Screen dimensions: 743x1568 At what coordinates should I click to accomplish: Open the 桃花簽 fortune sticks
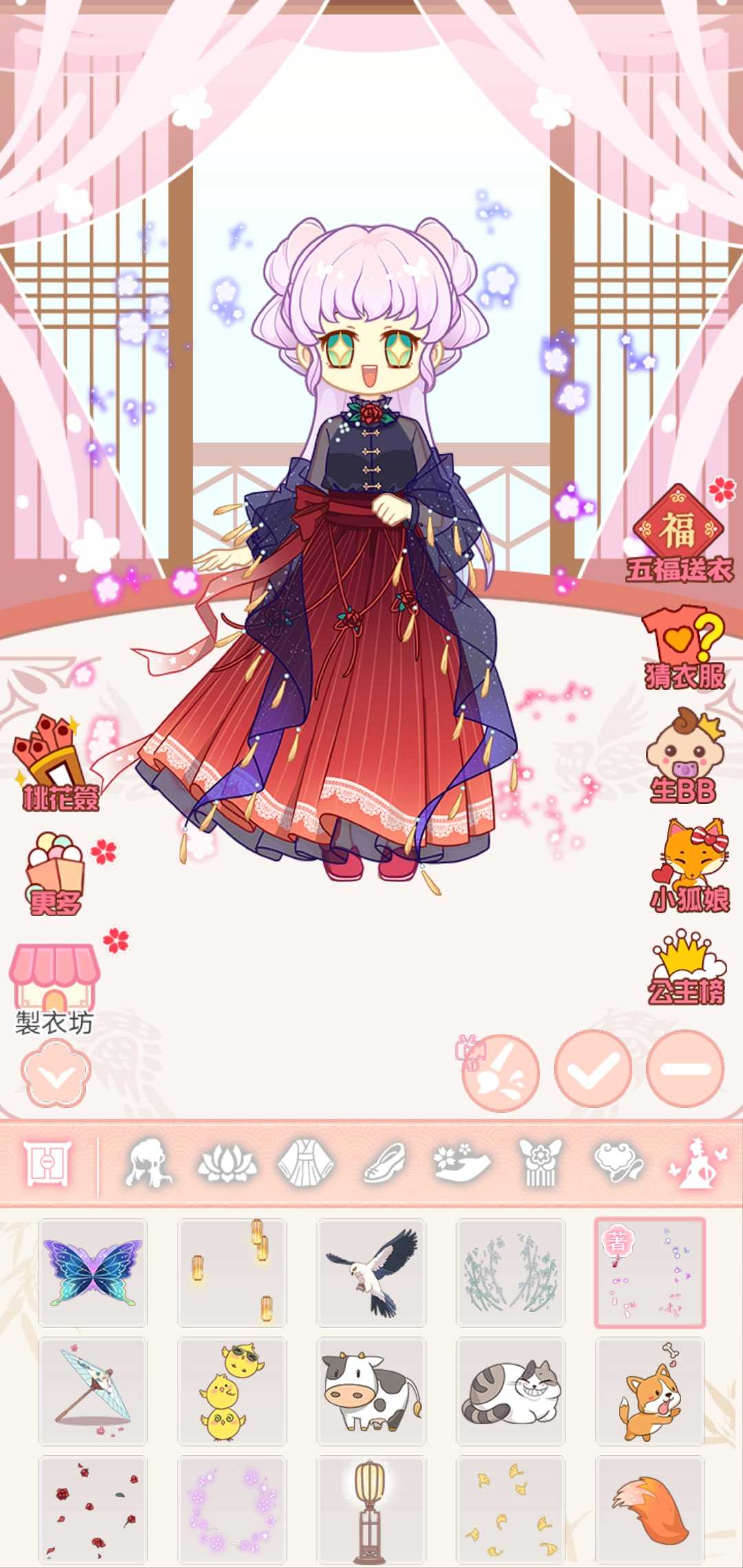(56, 763)
